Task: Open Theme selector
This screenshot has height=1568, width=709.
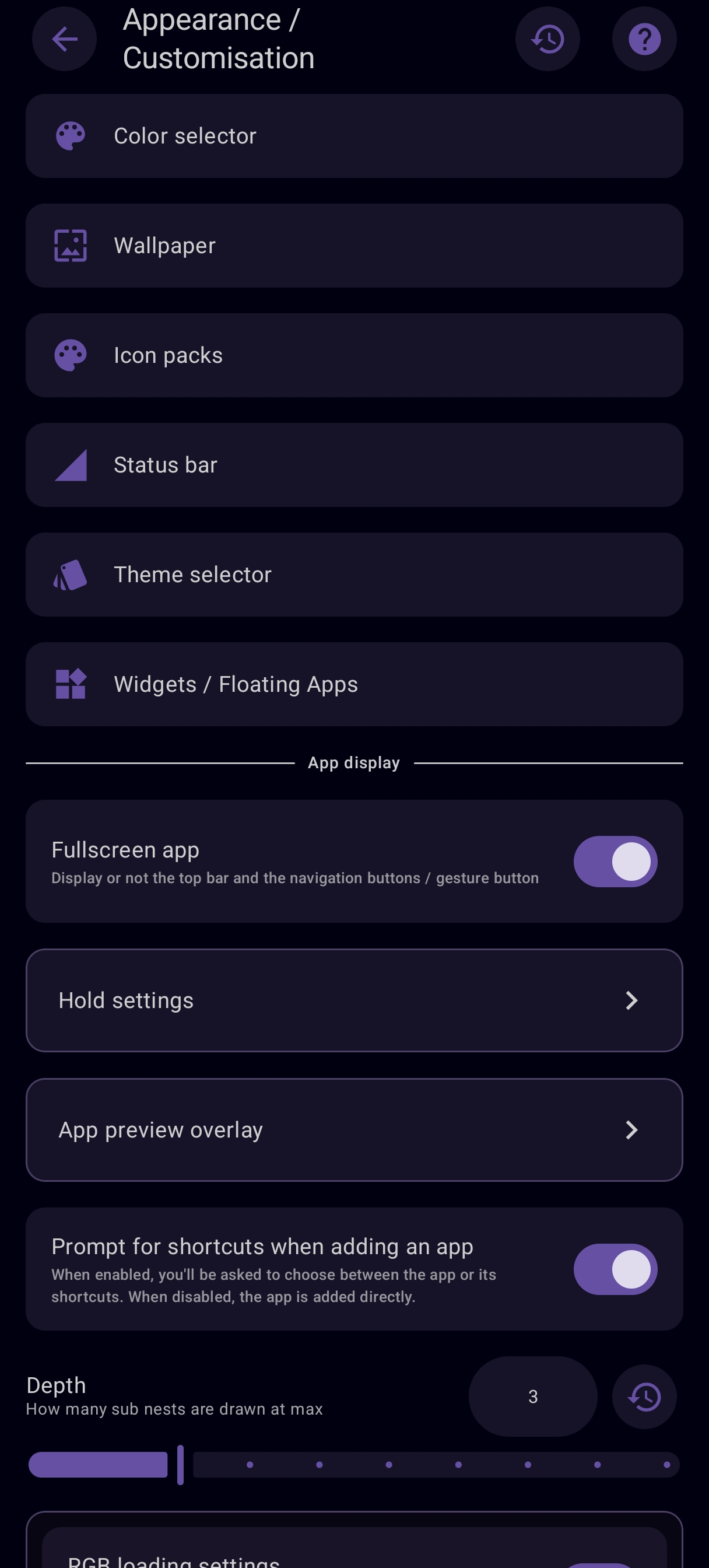Action: 354,575
